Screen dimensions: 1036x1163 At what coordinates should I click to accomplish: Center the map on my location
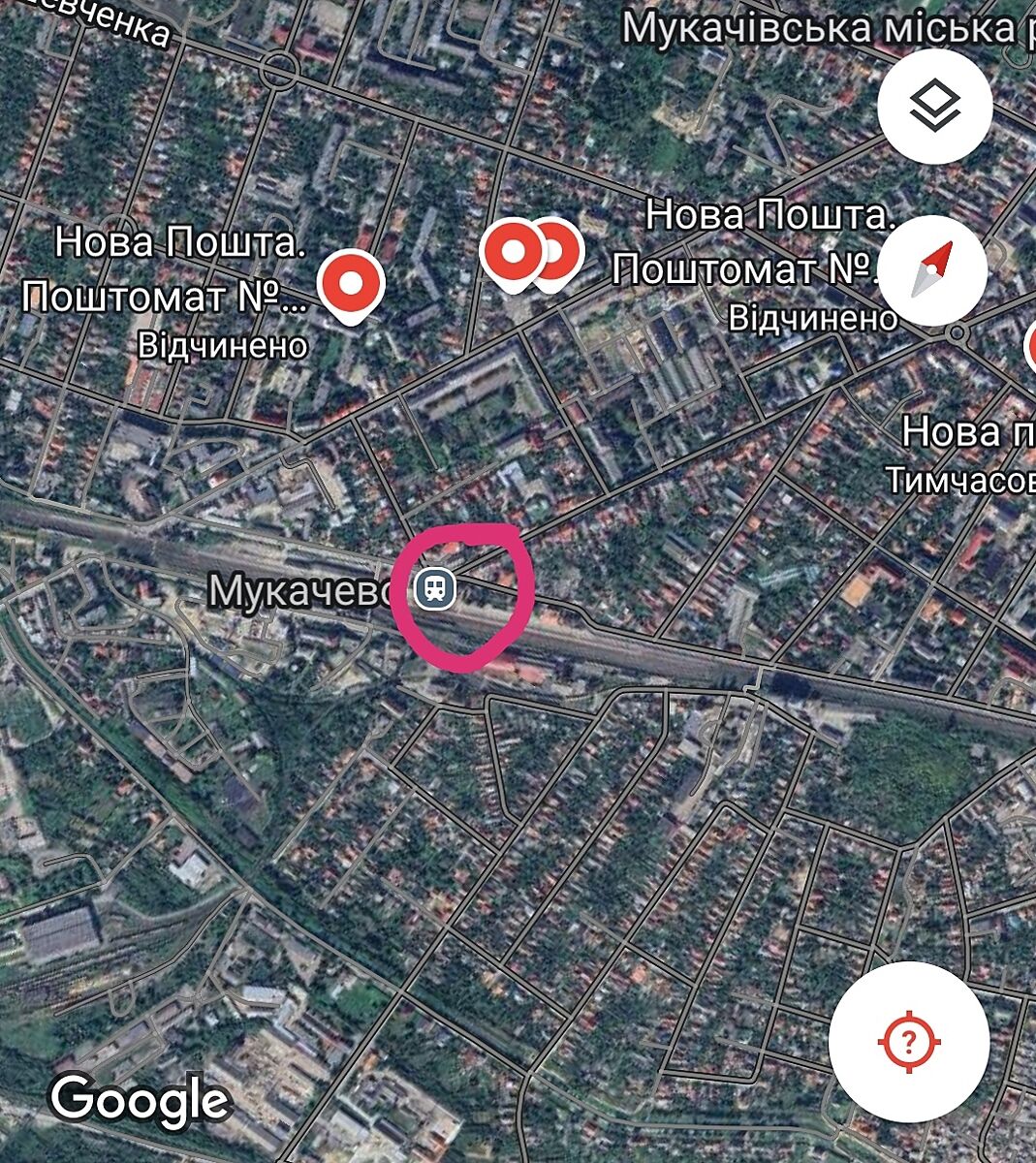[908, 1042]
